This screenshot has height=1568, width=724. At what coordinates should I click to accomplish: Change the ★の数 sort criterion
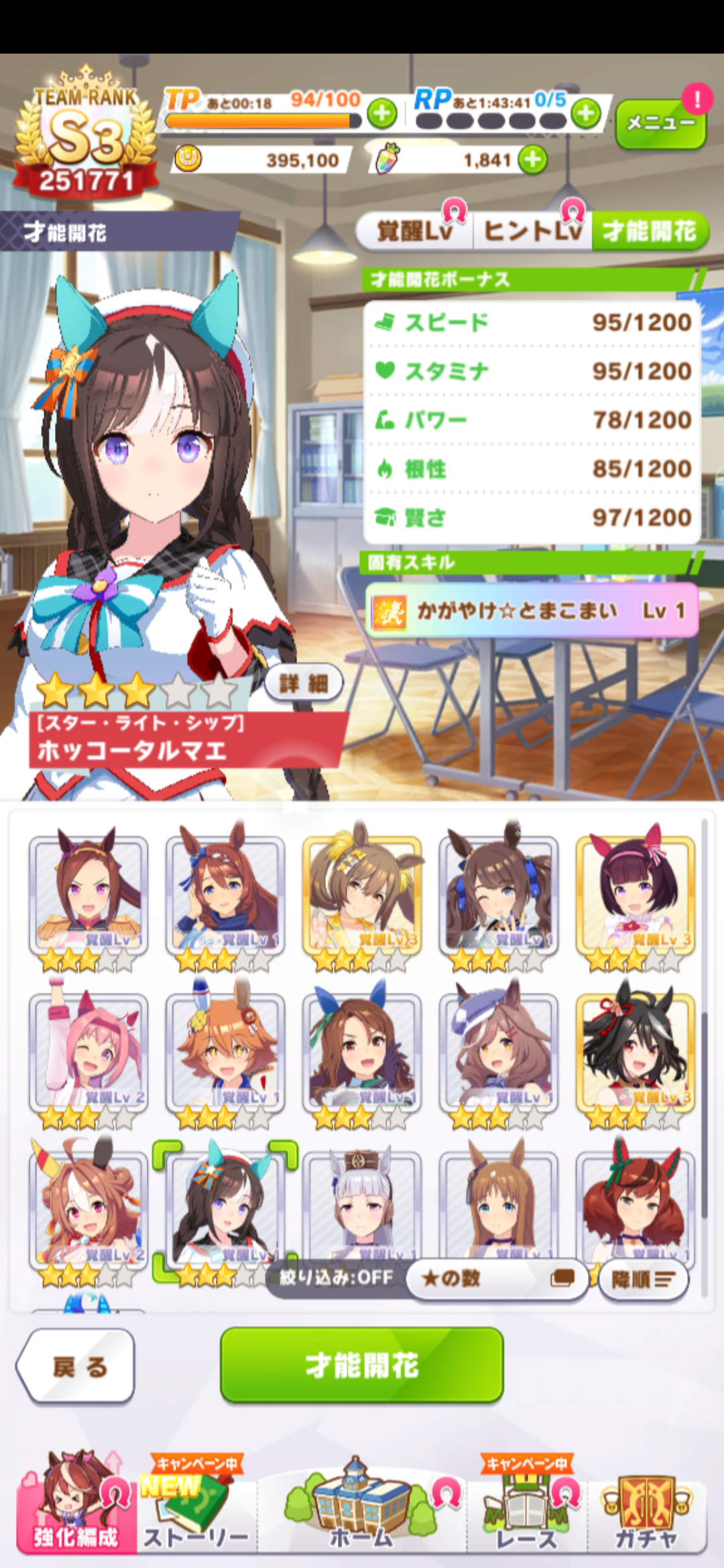point(496,1279)
